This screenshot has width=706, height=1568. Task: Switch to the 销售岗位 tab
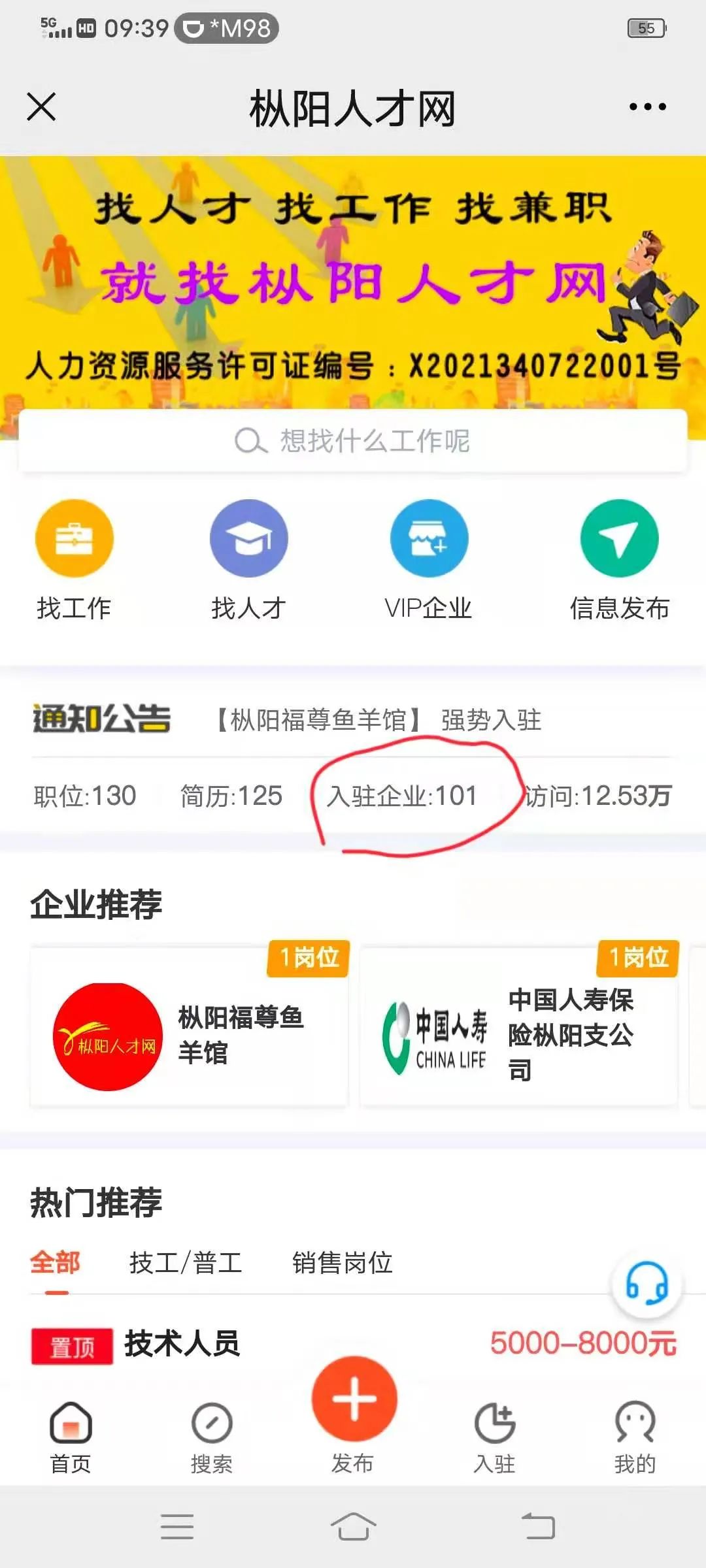342,1262
